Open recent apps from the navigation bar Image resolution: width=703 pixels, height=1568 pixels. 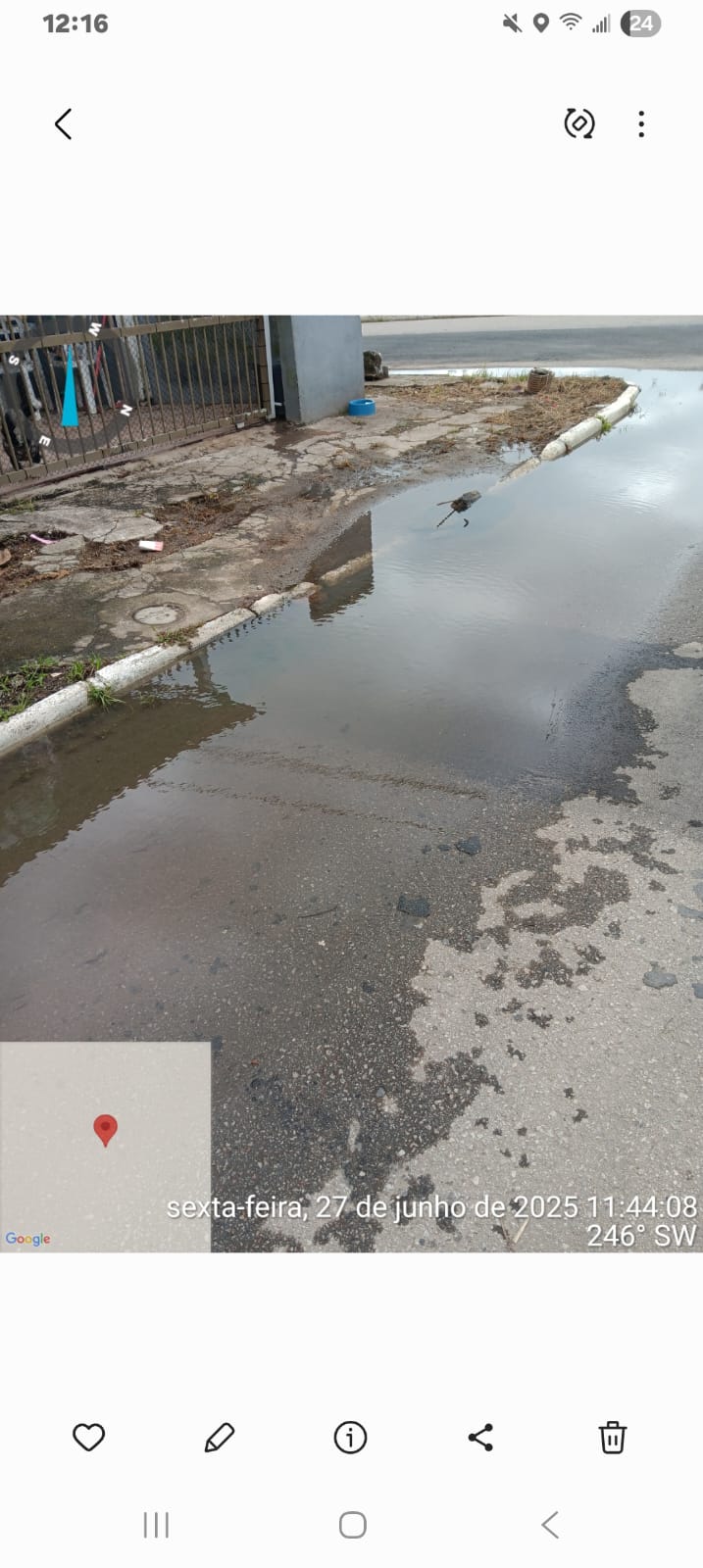[x=156, y=1525]
